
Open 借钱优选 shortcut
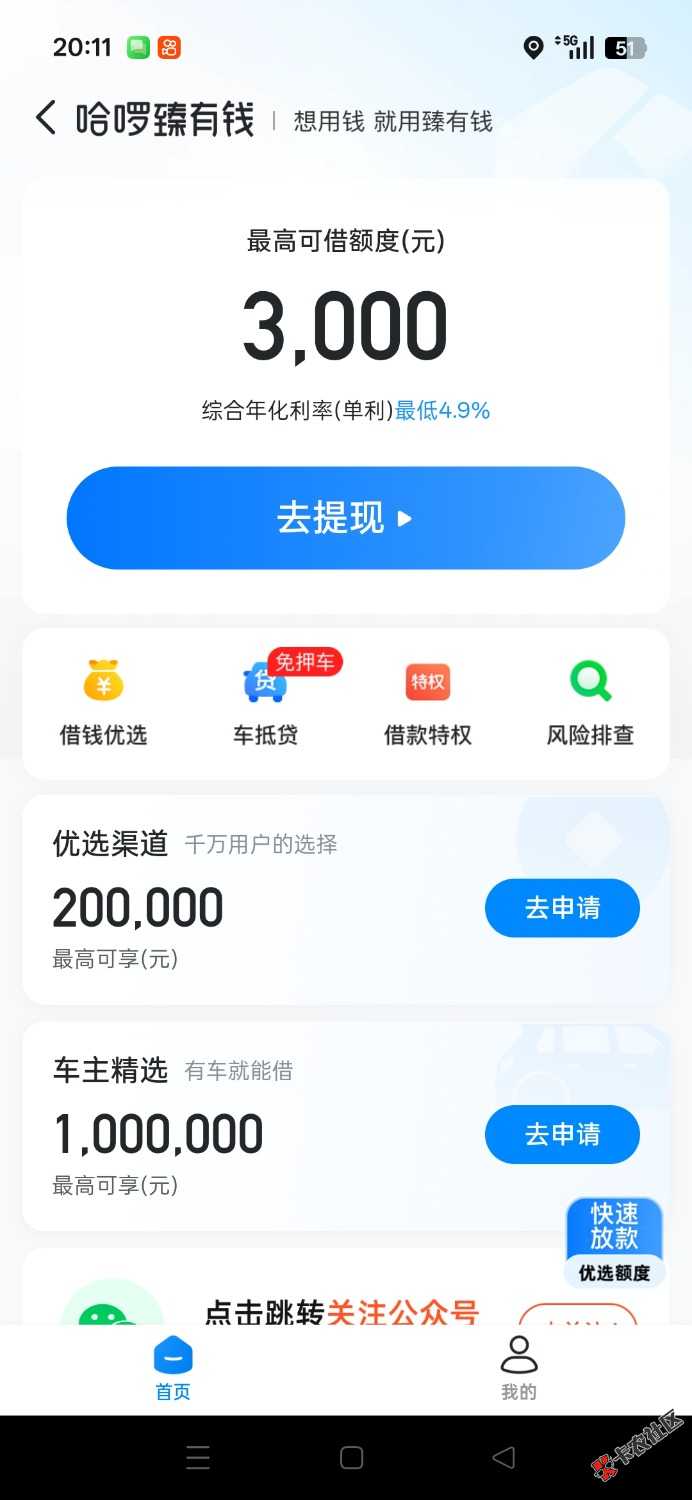point(103,703)
